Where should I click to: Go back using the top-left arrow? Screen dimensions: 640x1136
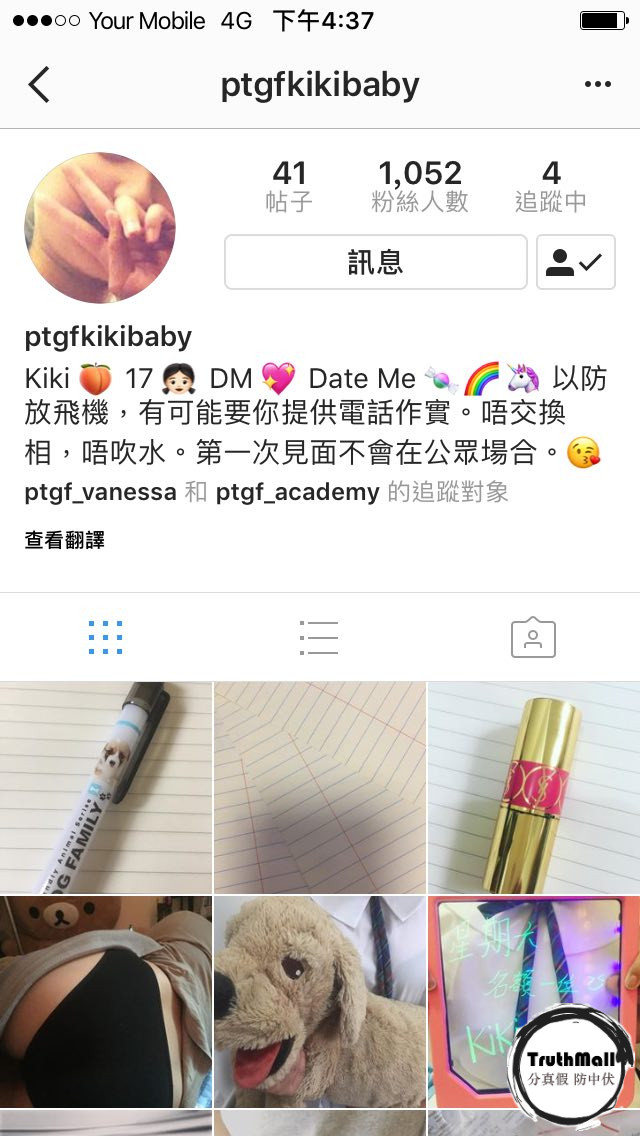[39, 85]
